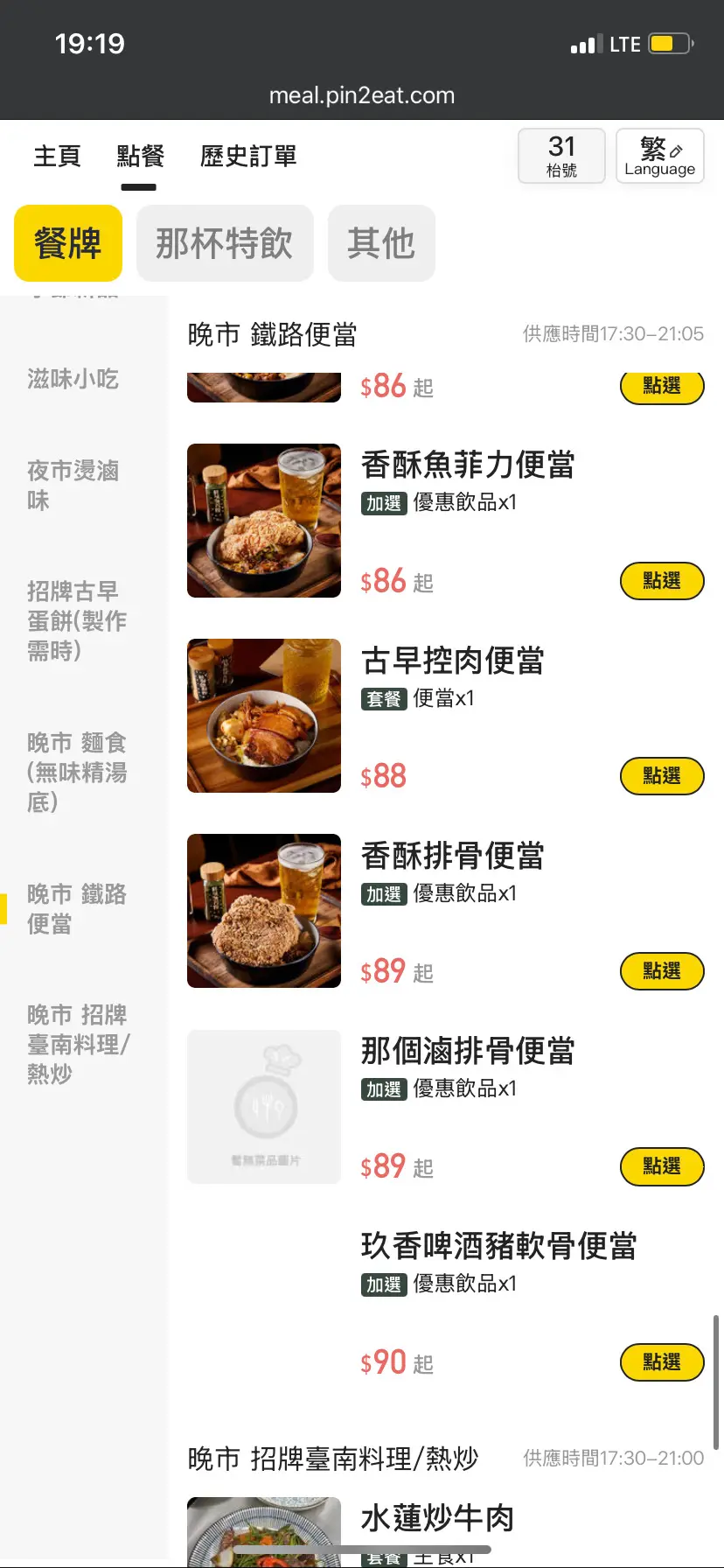Image resolution: width=724 pixels, height=1568 pixels.
Task: Choose 點選 for 那個滷排骨便當
Action: 661,1166
